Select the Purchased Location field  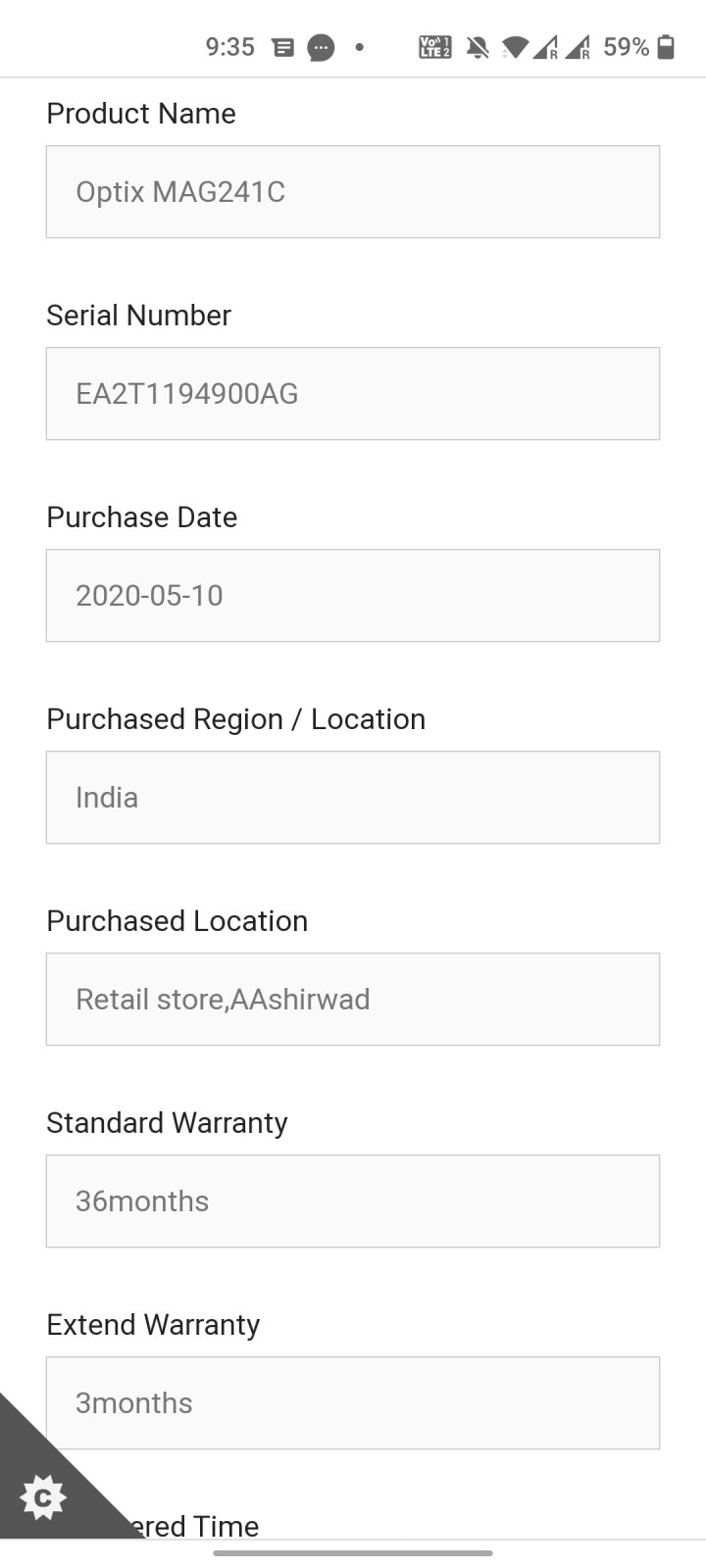click(353, 1000)
